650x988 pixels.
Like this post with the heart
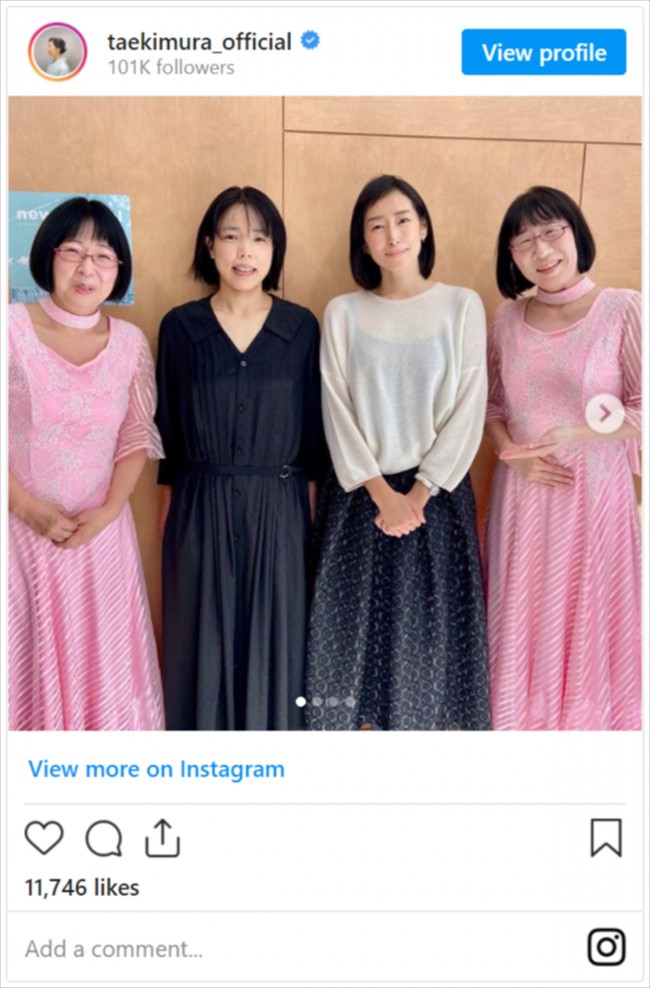pyautogui.click(x=44, y=838)
